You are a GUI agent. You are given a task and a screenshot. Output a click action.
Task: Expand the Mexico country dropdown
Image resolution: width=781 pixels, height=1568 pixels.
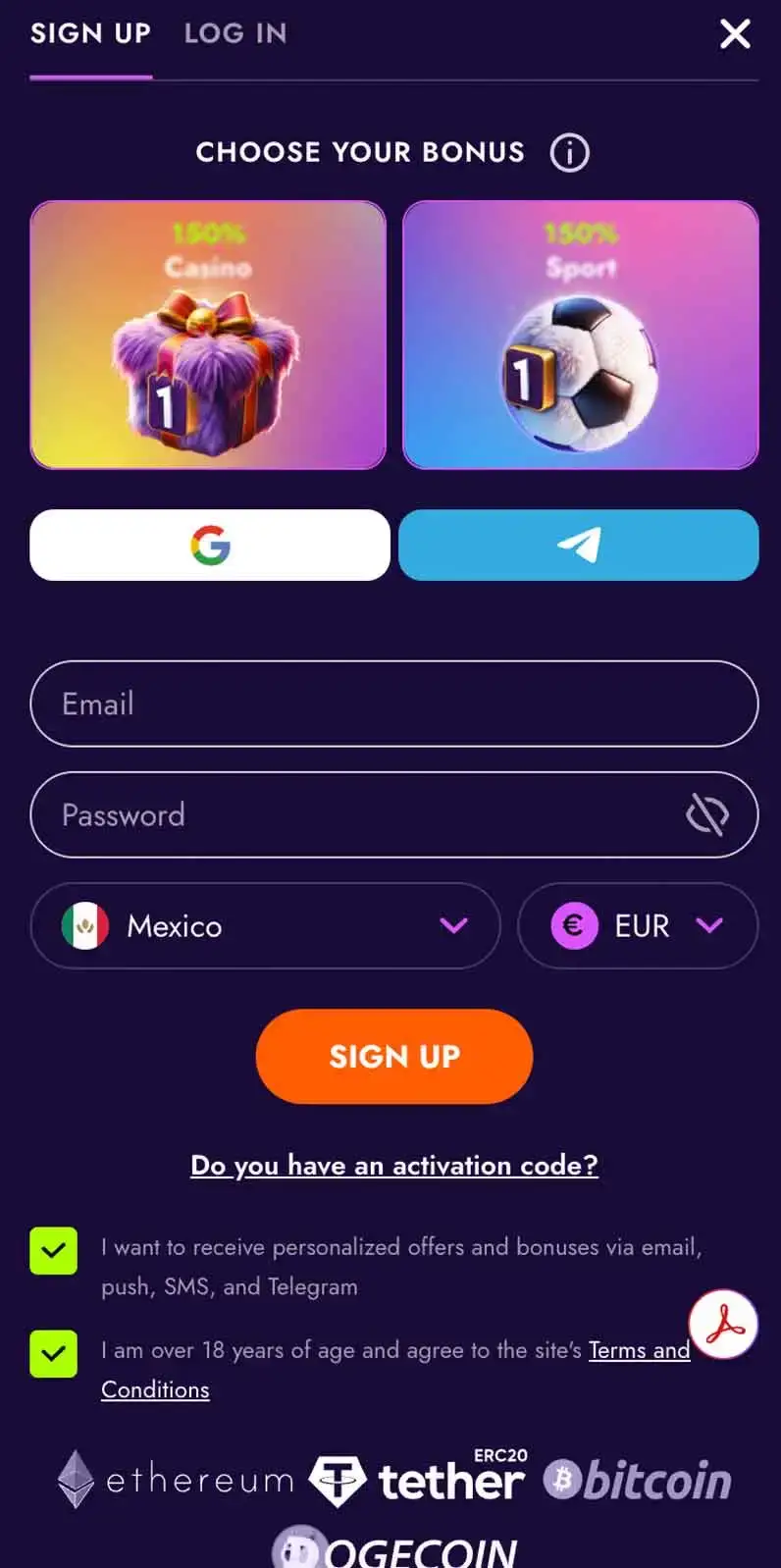pos(265,925)
